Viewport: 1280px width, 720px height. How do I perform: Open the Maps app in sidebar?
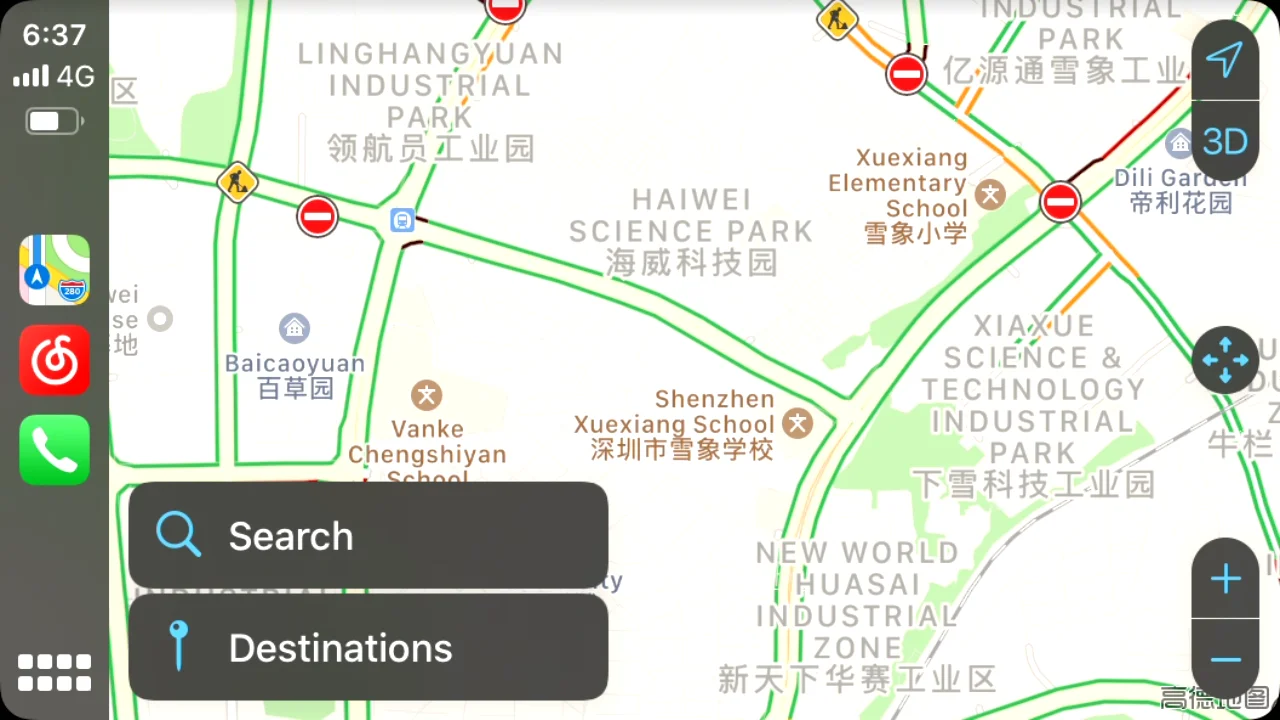pos(55,270)
